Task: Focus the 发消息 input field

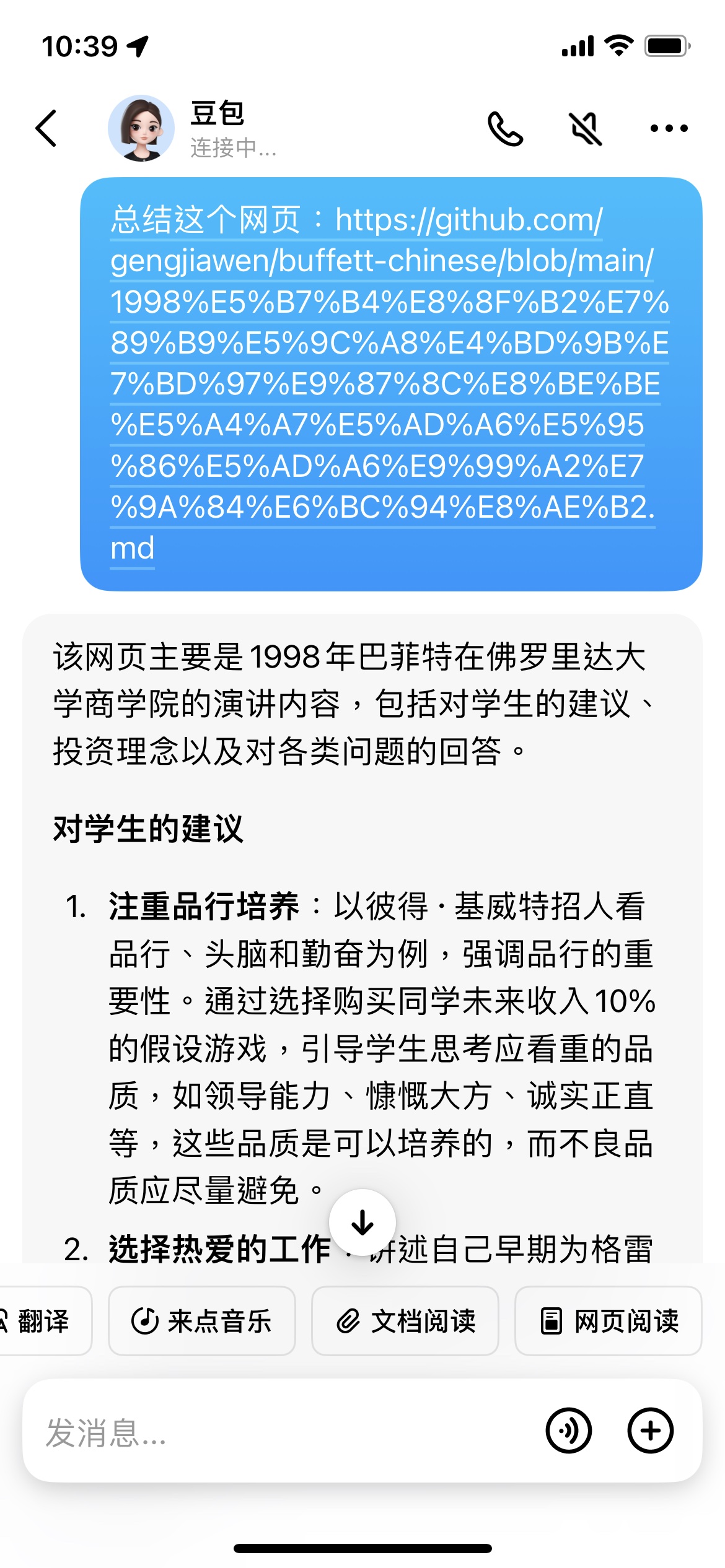Action: click(x=279, y=1431)
